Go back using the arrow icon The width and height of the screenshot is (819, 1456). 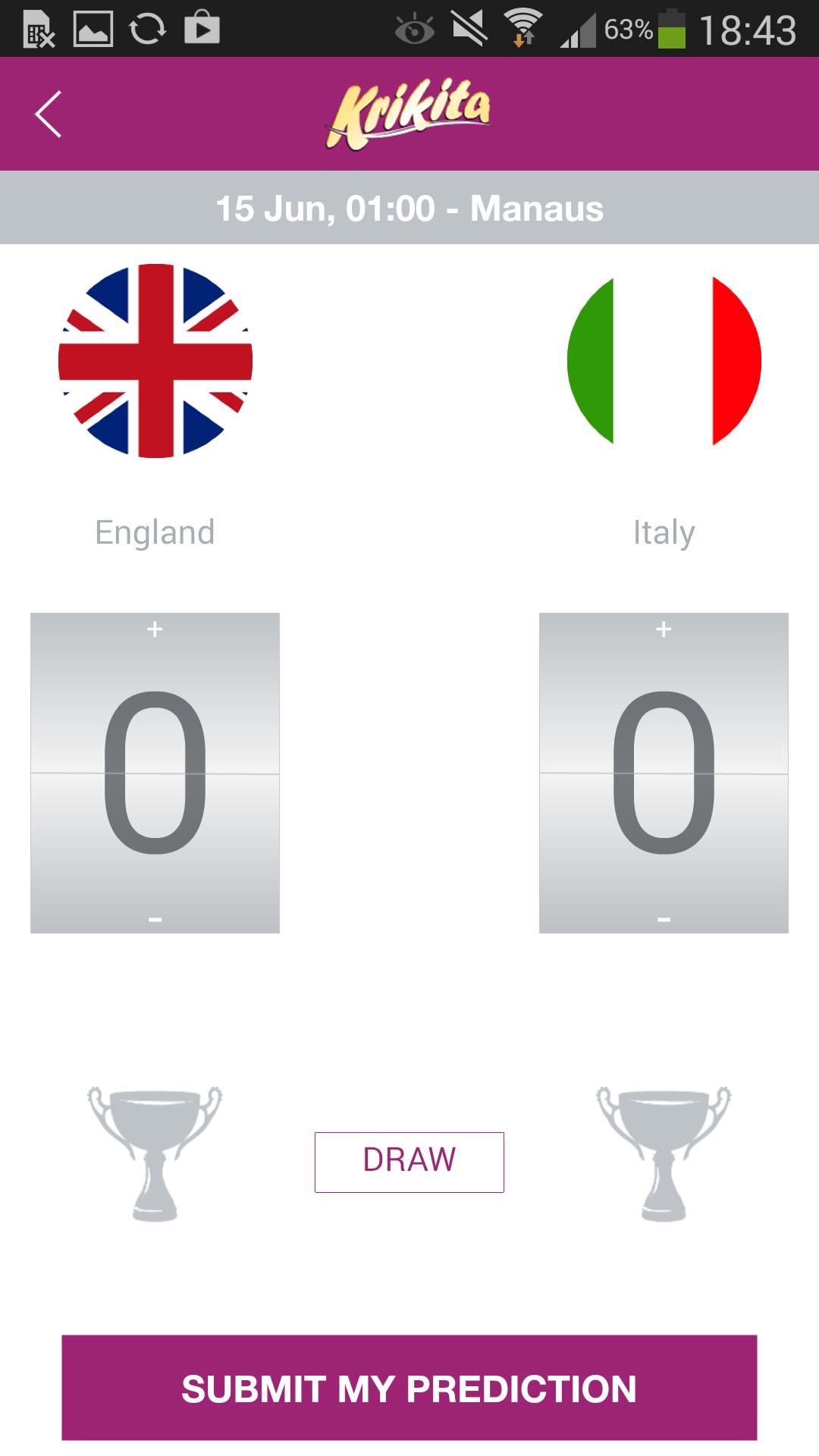(49, 115)
